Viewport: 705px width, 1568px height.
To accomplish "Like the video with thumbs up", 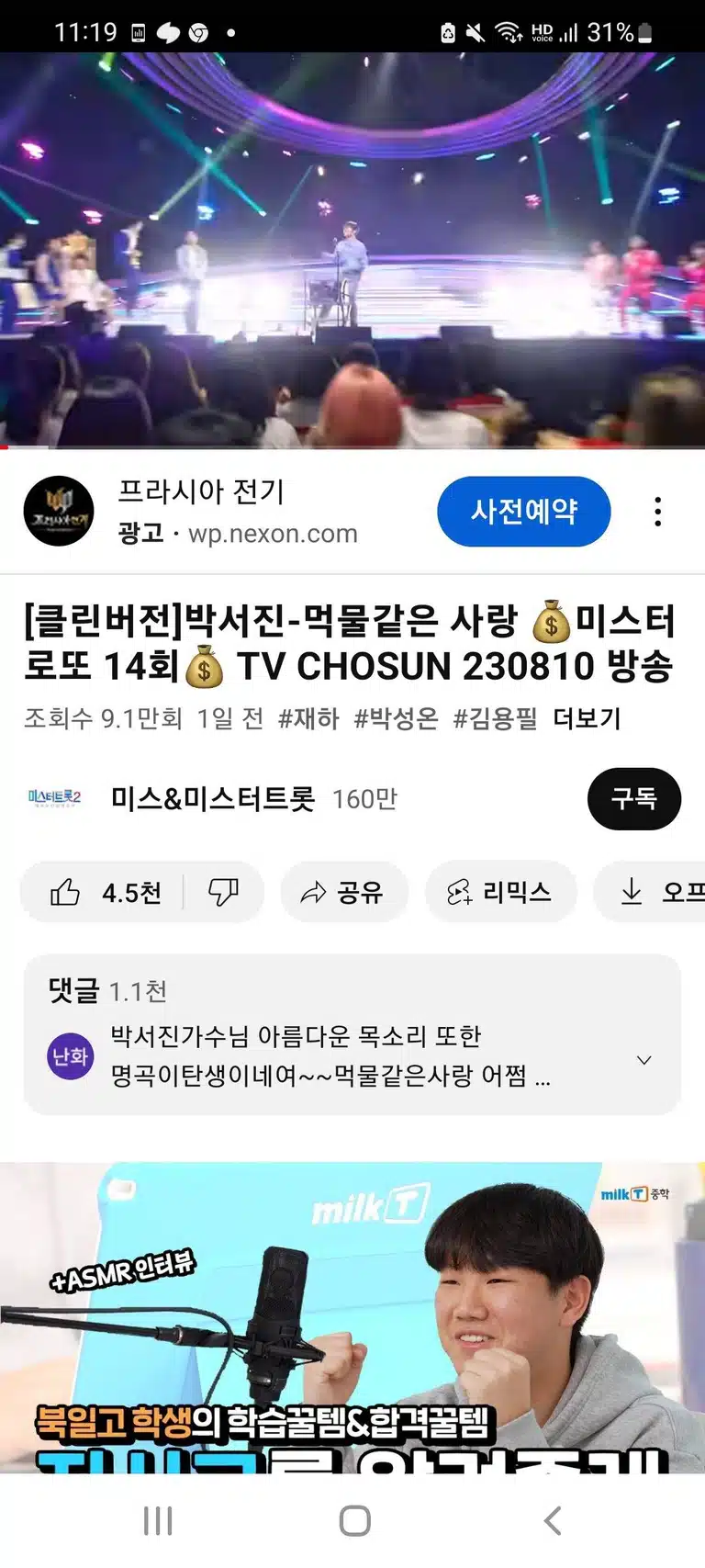I will pyautogui.click(x=103, y=892).
